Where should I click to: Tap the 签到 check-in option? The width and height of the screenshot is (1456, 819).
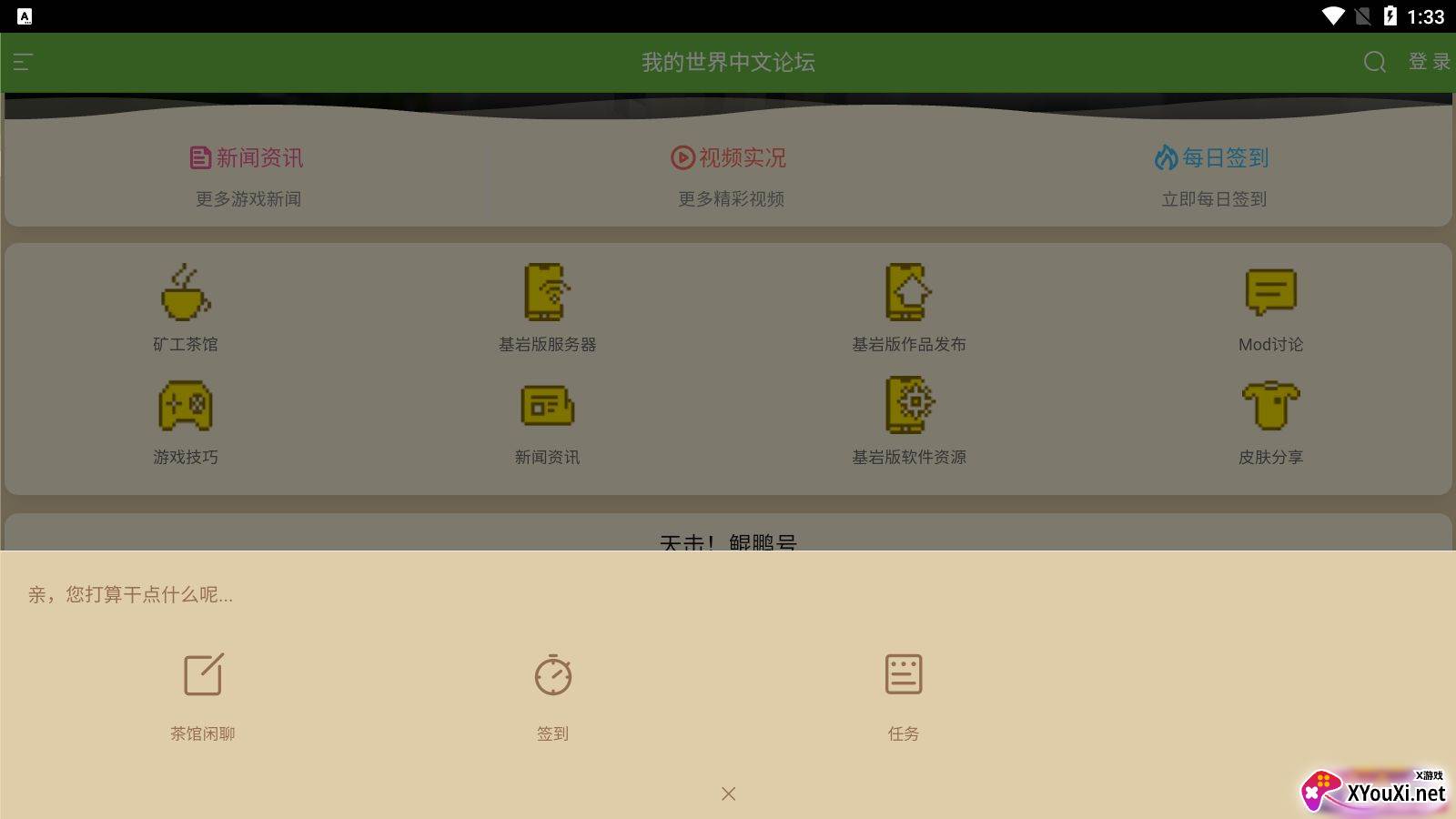552,693
